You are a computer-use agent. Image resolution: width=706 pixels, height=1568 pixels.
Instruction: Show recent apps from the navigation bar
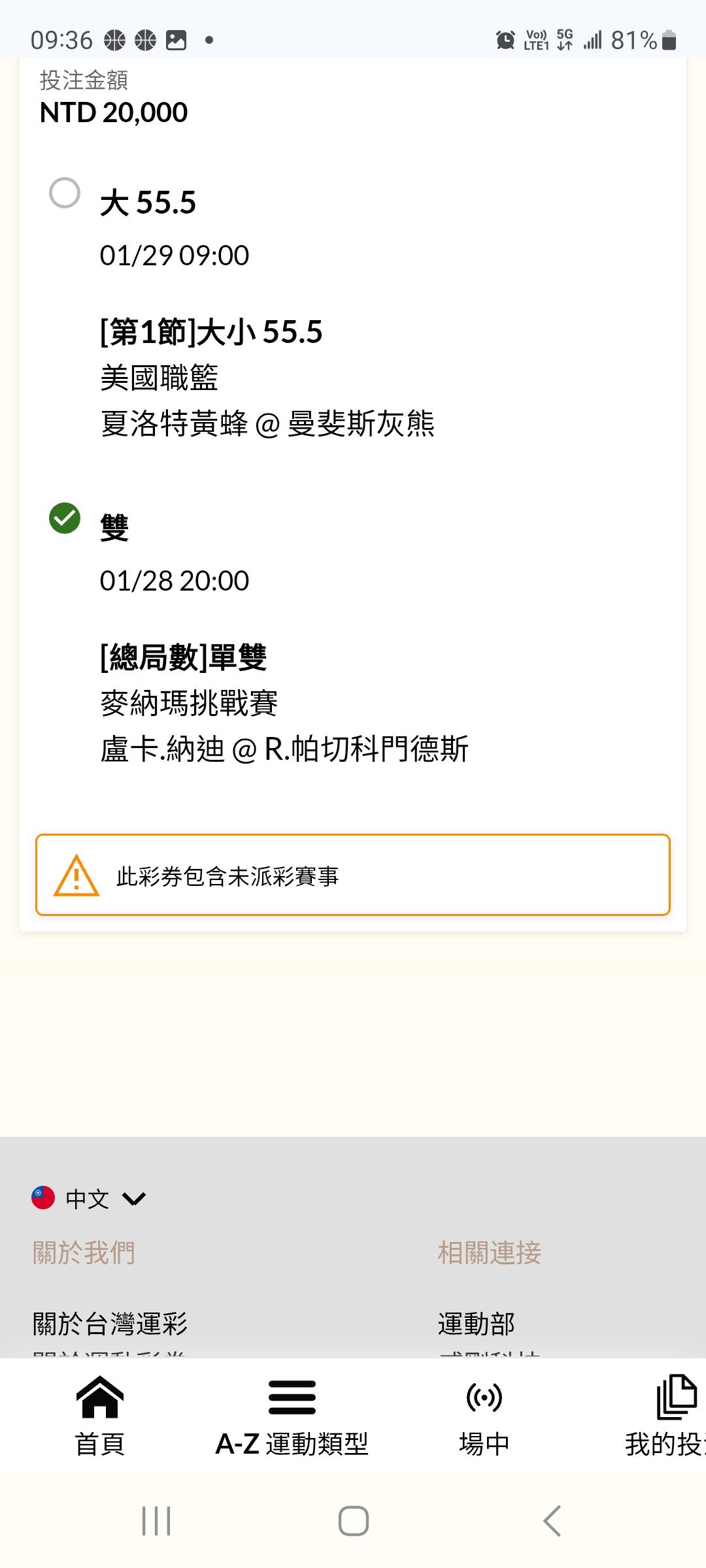tap(156, 1521)
